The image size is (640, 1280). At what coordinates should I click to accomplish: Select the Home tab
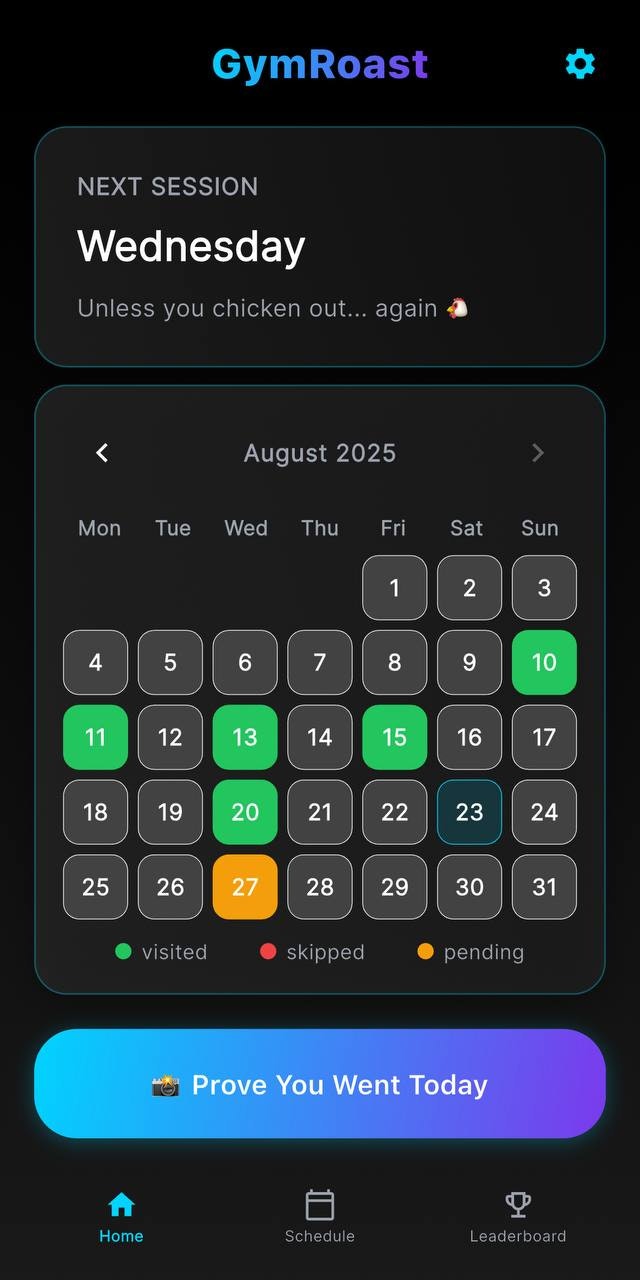pyautogui.click(x=121, y=1216)
